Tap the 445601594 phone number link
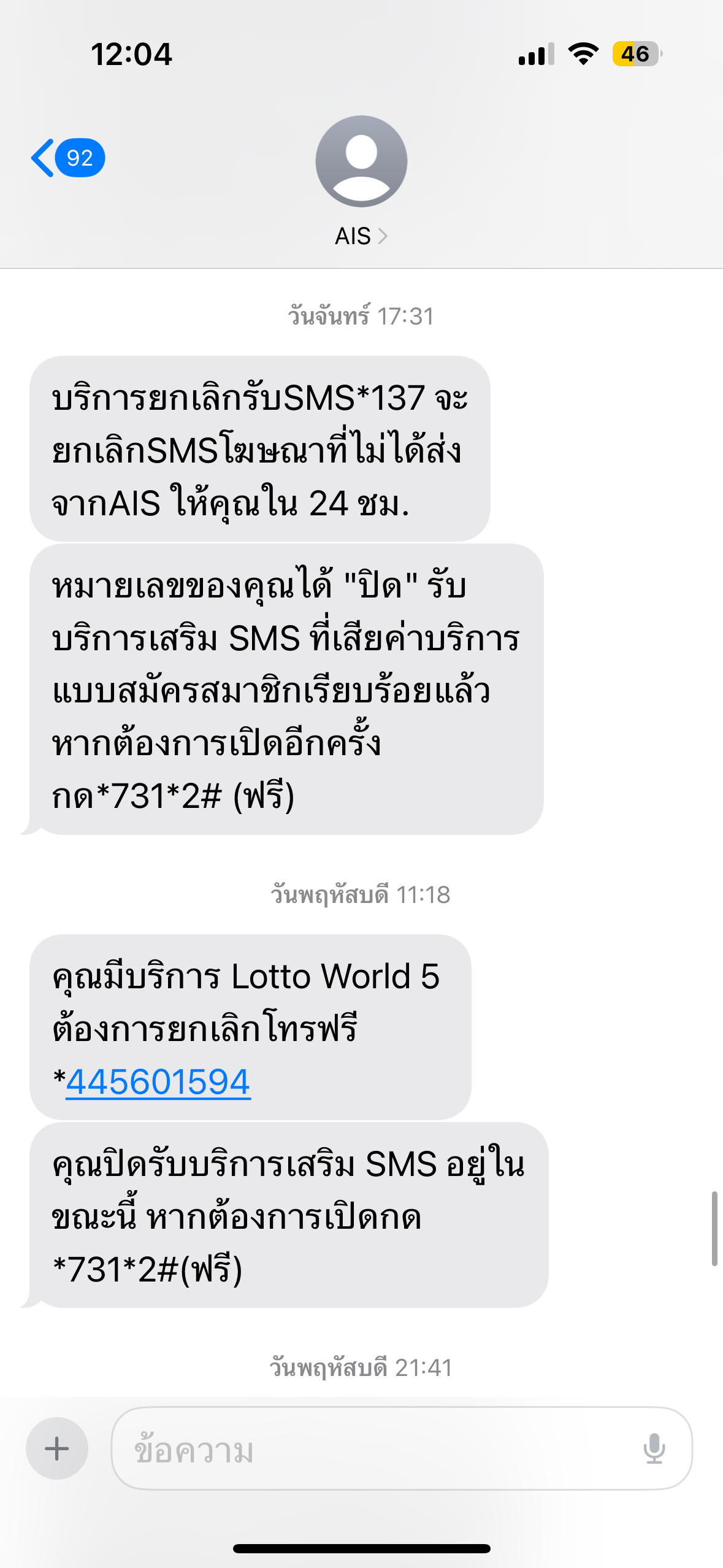 [158, 1082]
